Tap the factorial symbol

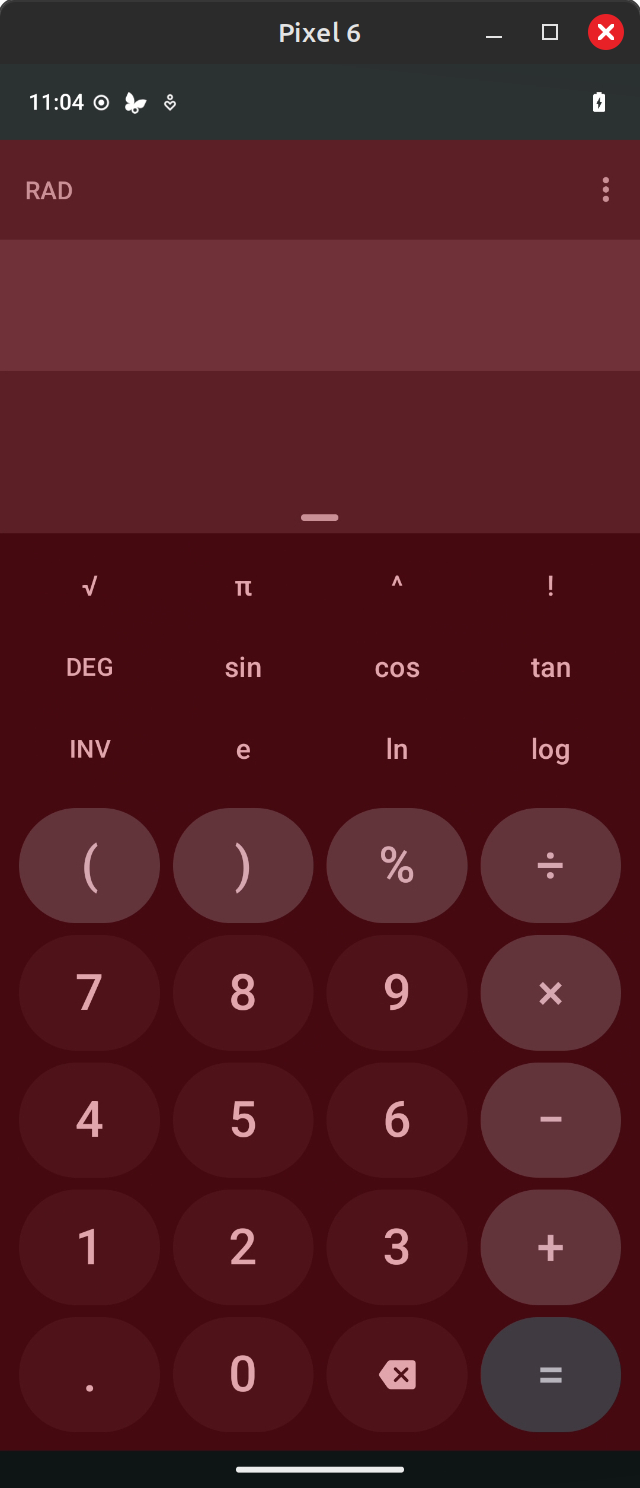[550, 587]
